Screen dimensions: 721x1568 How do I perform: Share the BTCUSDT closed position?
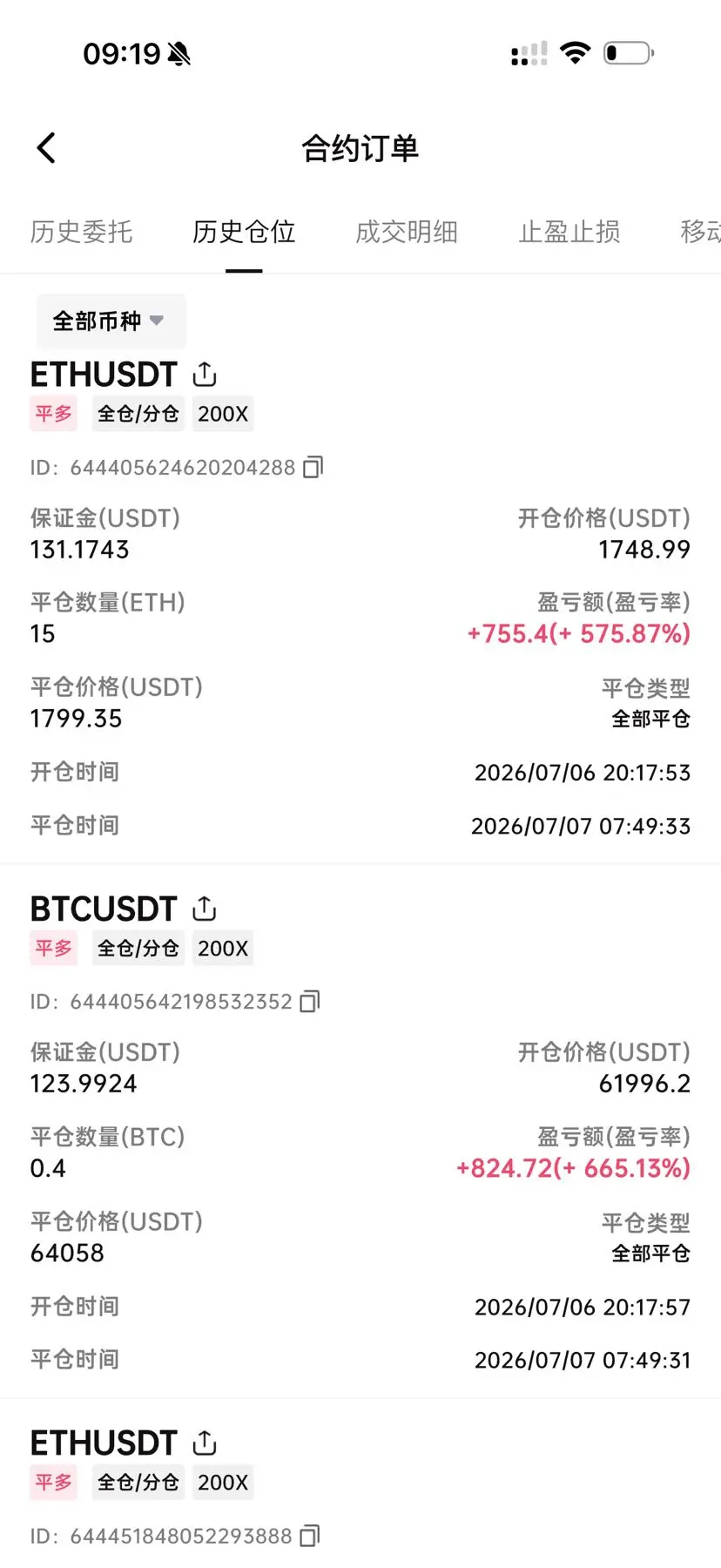pos(205,909)
